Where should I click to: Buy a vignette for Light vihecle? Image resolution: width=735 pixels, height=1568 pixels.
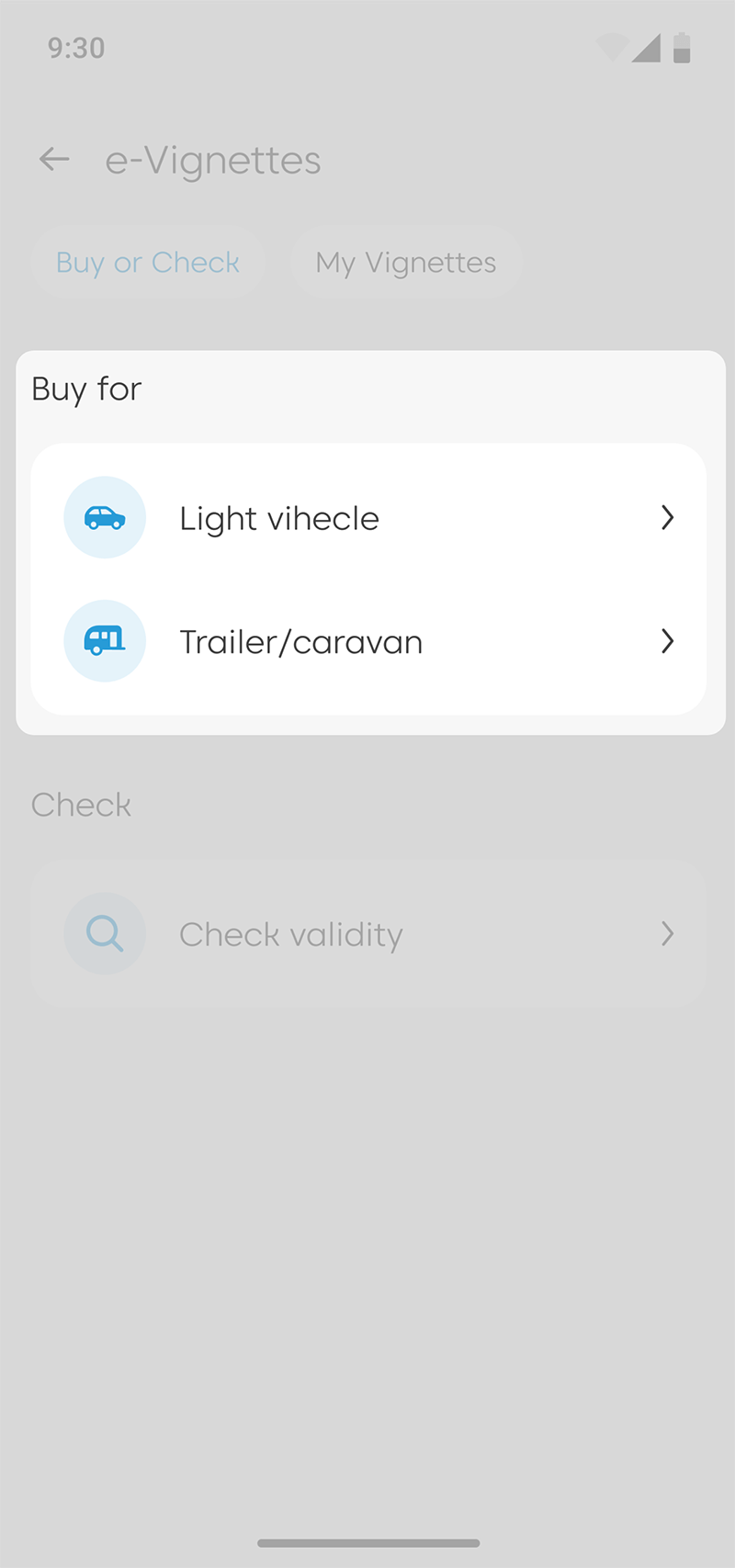pyautogui.click(x=368, y=518)
